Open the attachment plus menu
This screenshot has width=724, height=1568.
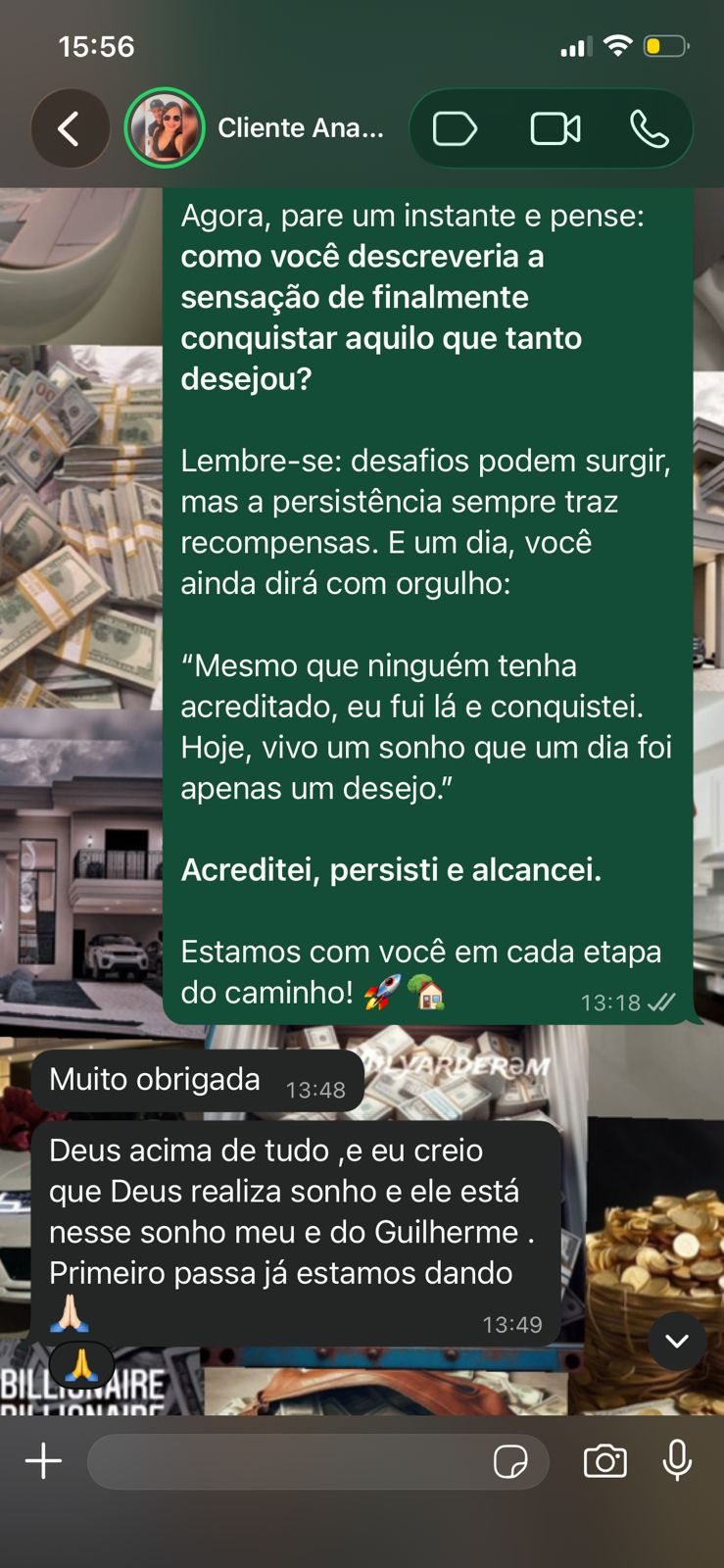pos(43,1461)
